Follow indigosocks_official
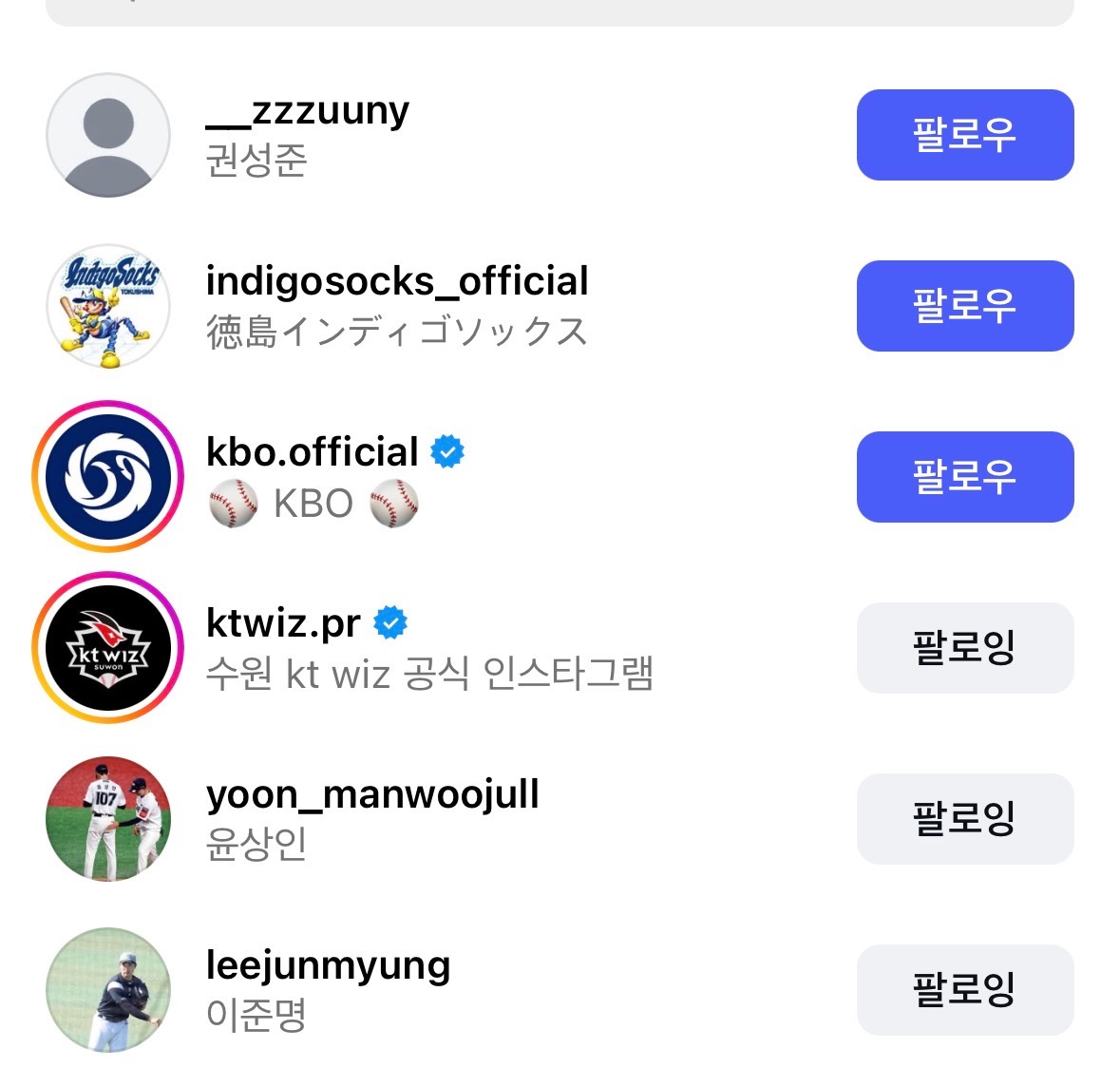The width and height of the screenshot is (1120, 1068). (964, 306)
